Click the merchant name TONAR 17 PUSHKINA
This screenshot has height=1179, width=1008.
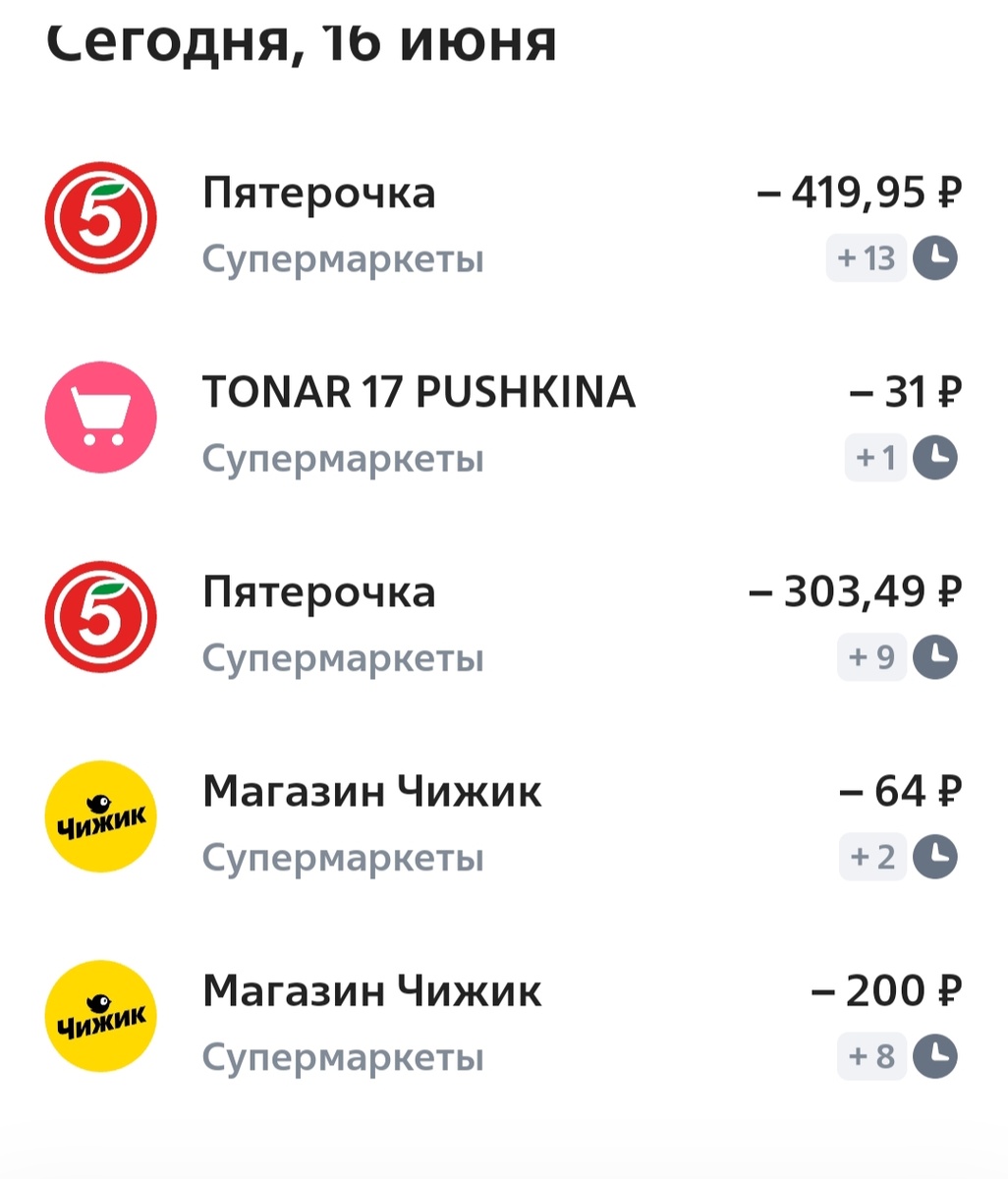point(419,391)
